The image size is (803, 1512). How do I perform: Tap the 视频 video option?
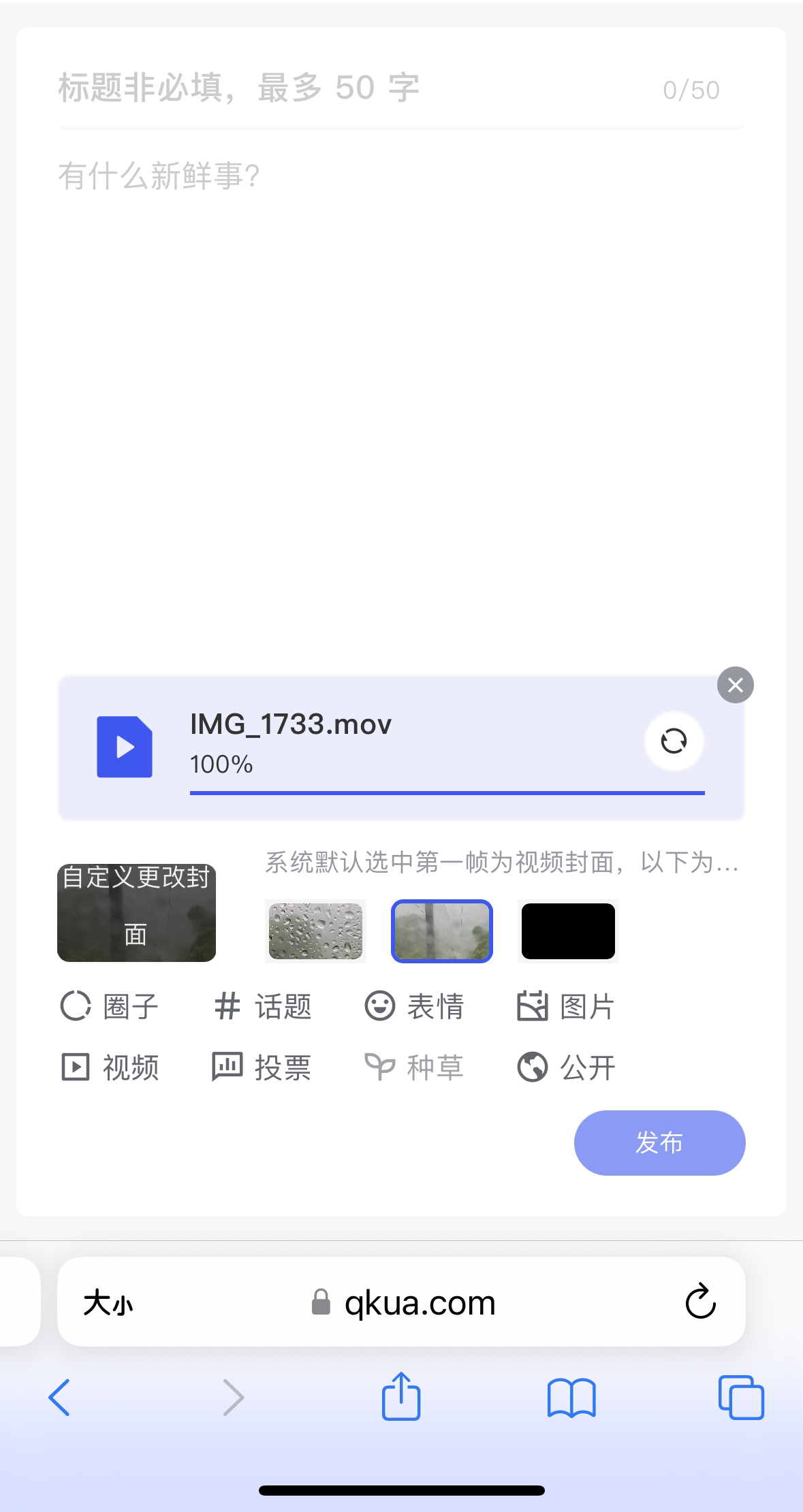(x=110, y=1067)
